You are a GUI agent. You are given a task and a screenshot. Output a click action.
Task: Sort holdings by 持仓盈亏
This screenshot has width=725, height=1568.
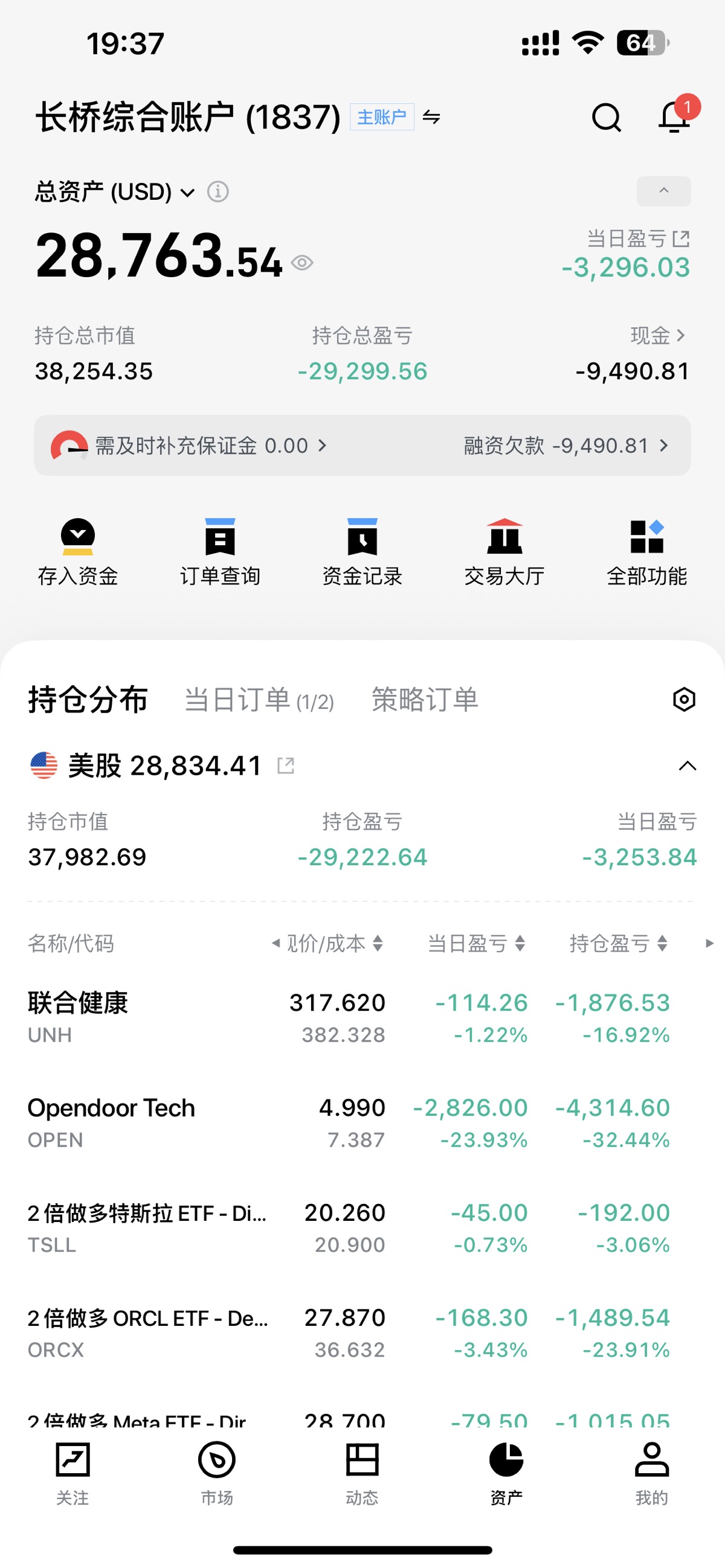pos(619,944)
